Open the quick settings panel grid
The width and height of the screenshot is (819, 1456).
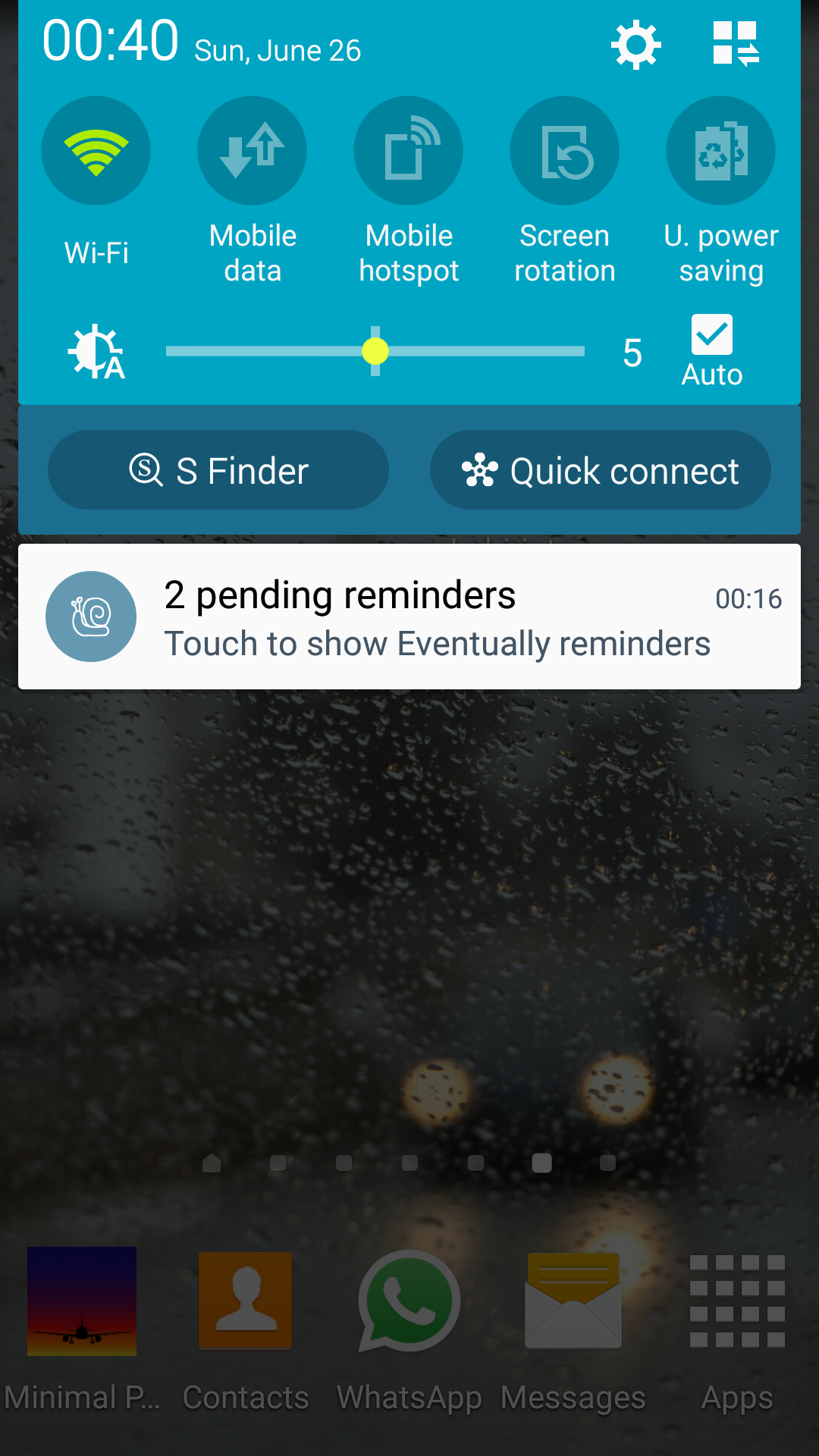point(735,44)
